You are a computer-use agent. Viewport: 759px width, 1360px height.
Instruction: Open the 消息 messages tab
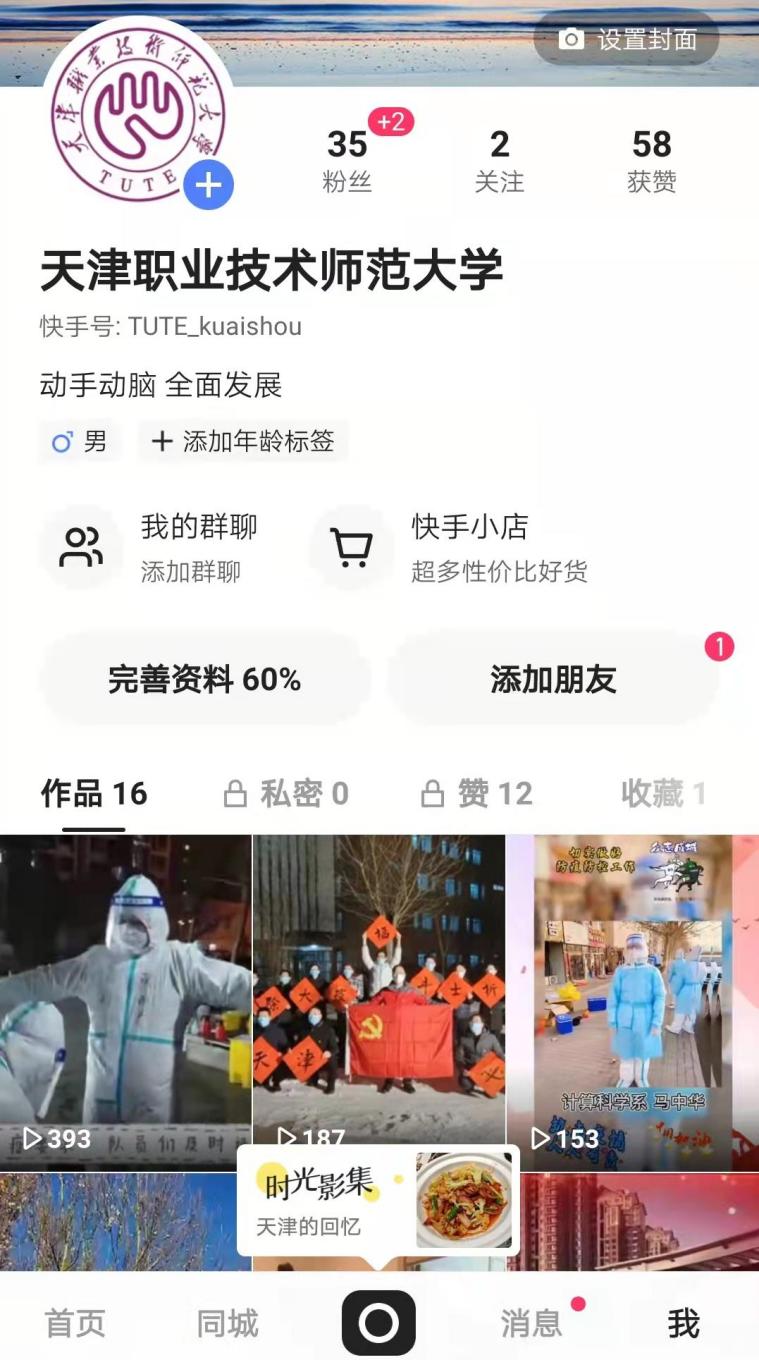tap(531, 1323)
